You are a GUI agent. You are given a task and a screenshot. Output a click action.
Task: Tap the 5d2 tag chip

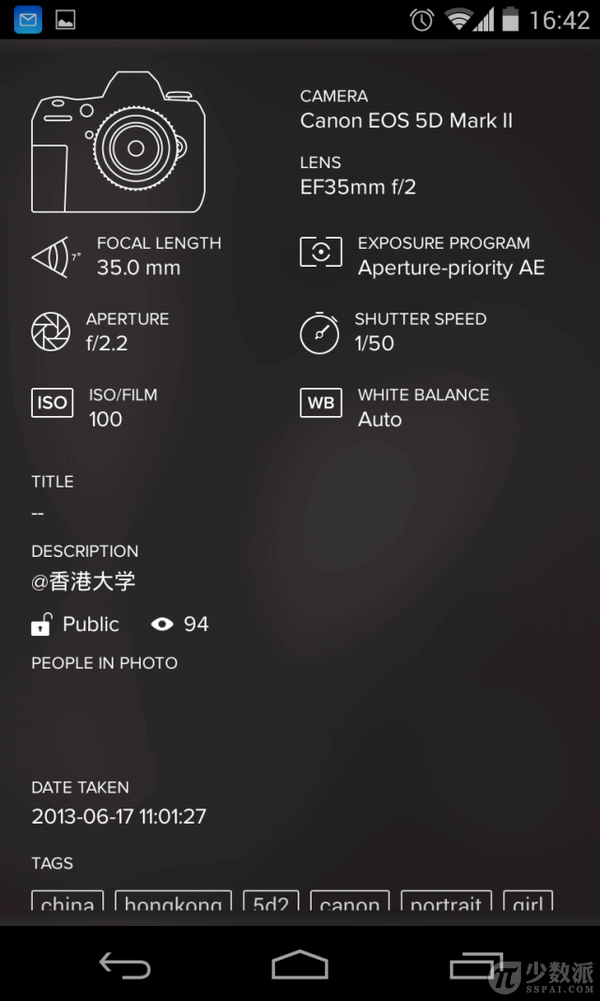point(271,904)
